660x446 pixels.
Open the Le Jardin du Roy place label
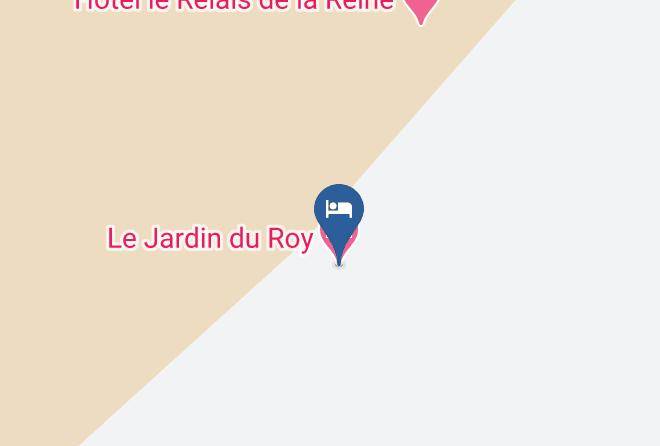pos(210,238)
